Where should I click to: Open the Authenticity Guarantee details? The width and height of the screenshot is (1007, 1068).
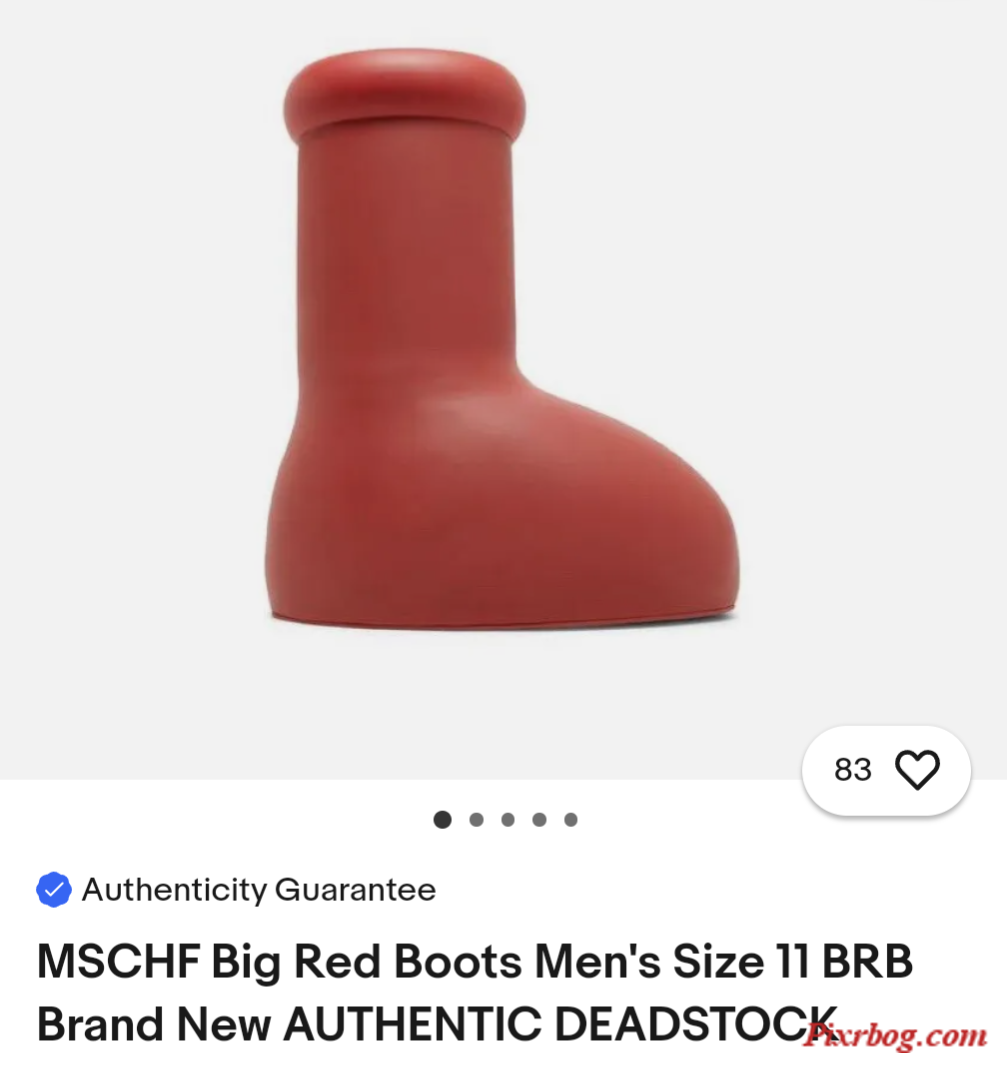pyautogui.click(x=257, y=889)
